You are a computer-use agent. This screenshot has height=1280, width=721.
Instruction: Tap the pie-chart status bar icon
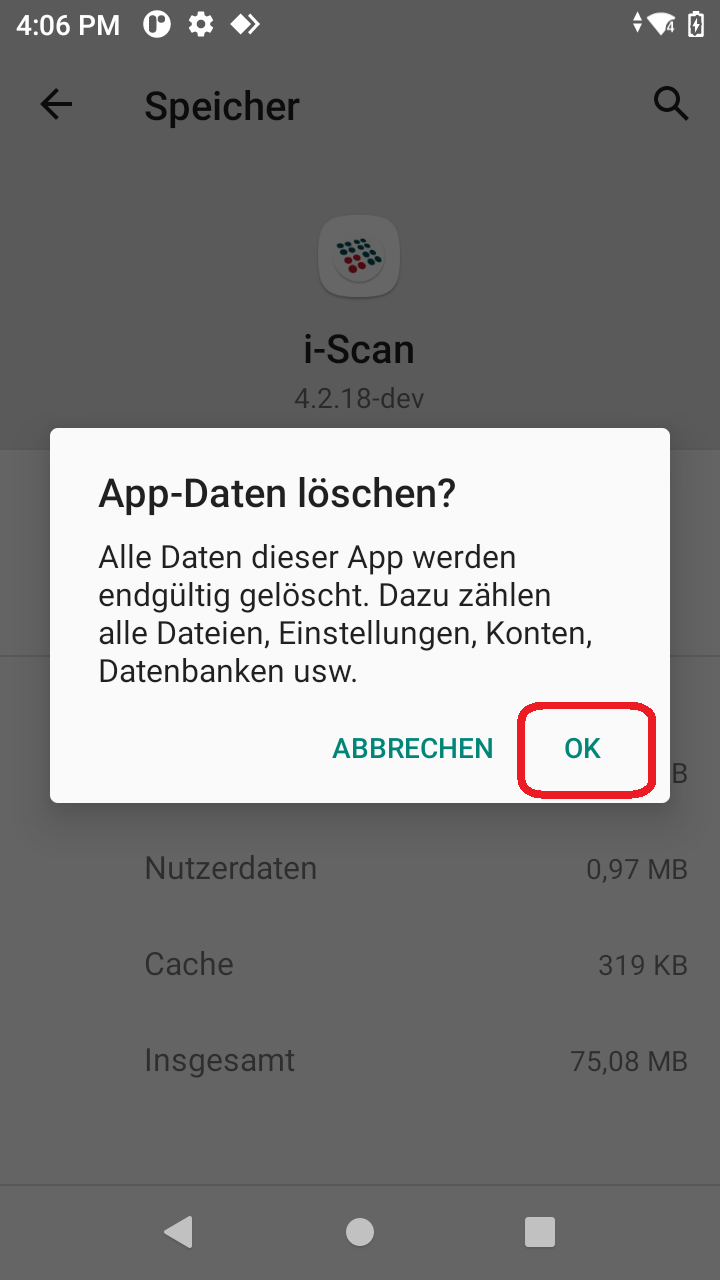coord(157,25)
